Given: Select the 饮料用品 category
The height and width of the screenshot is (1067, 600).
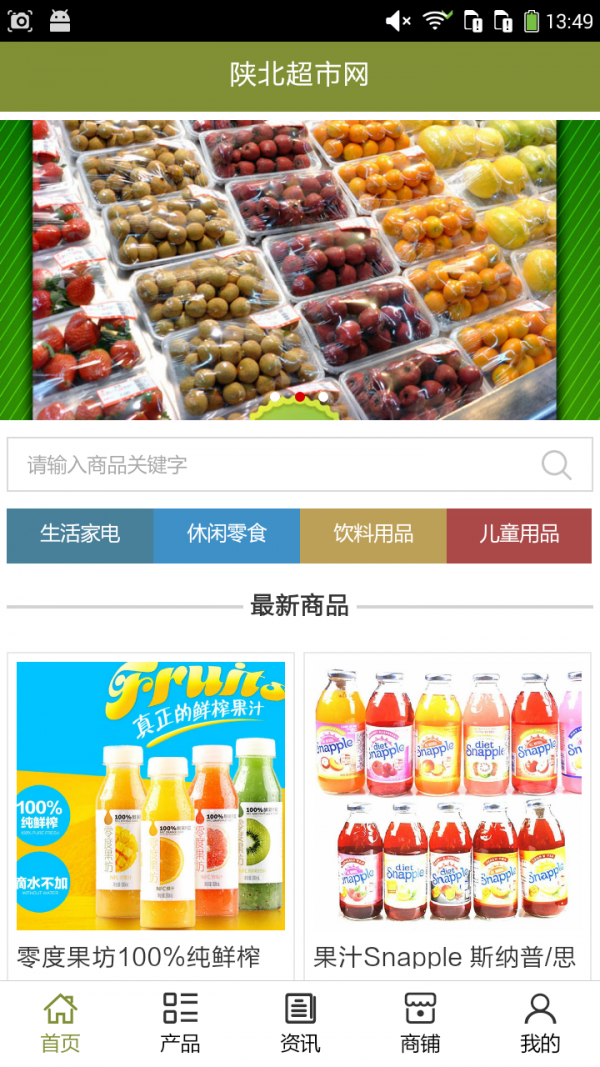Looking at the screenshot, I should [373, 535].
